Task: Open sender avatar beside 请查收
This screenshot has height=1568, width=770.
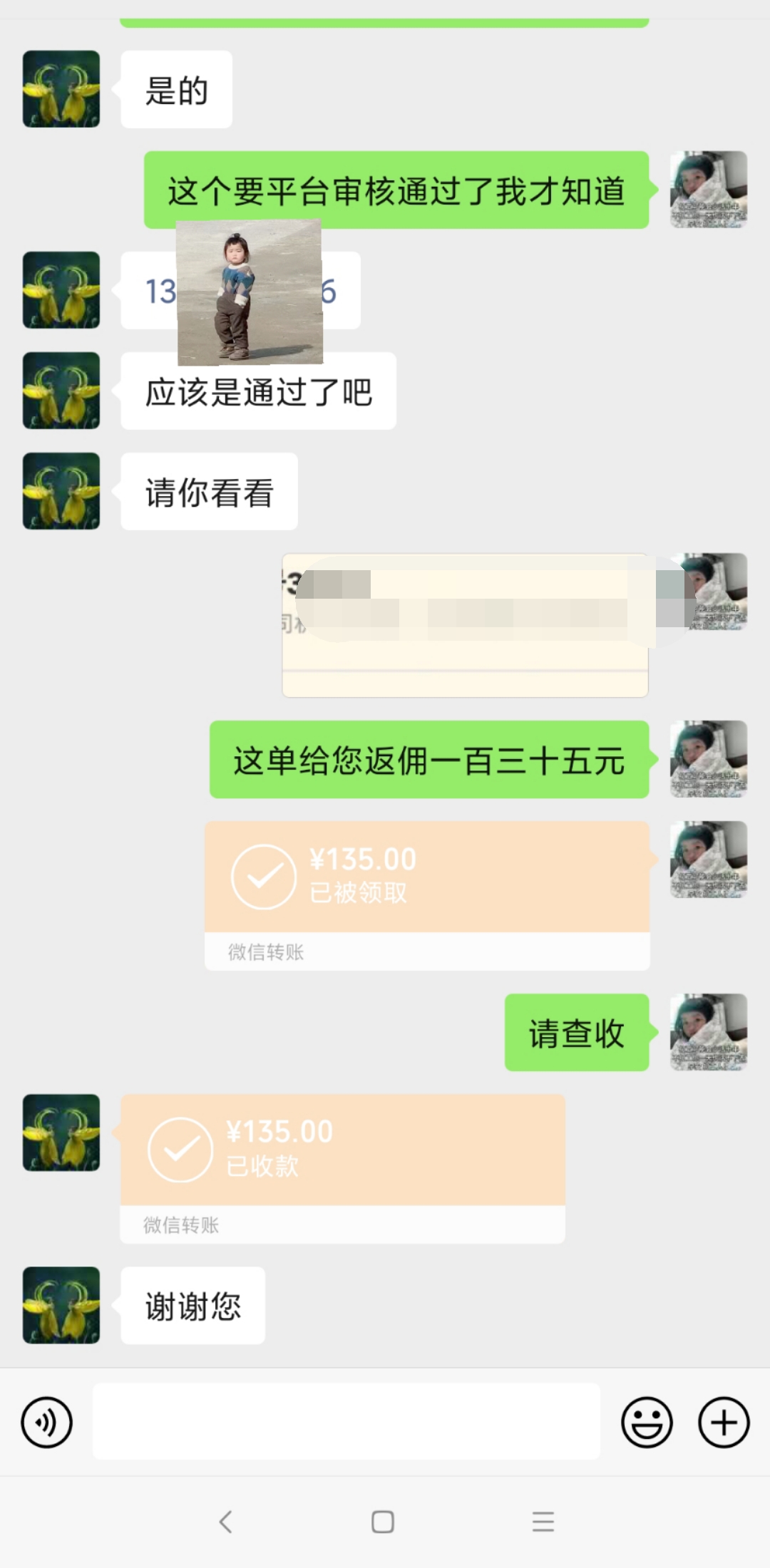Action: pos(709,1032)
